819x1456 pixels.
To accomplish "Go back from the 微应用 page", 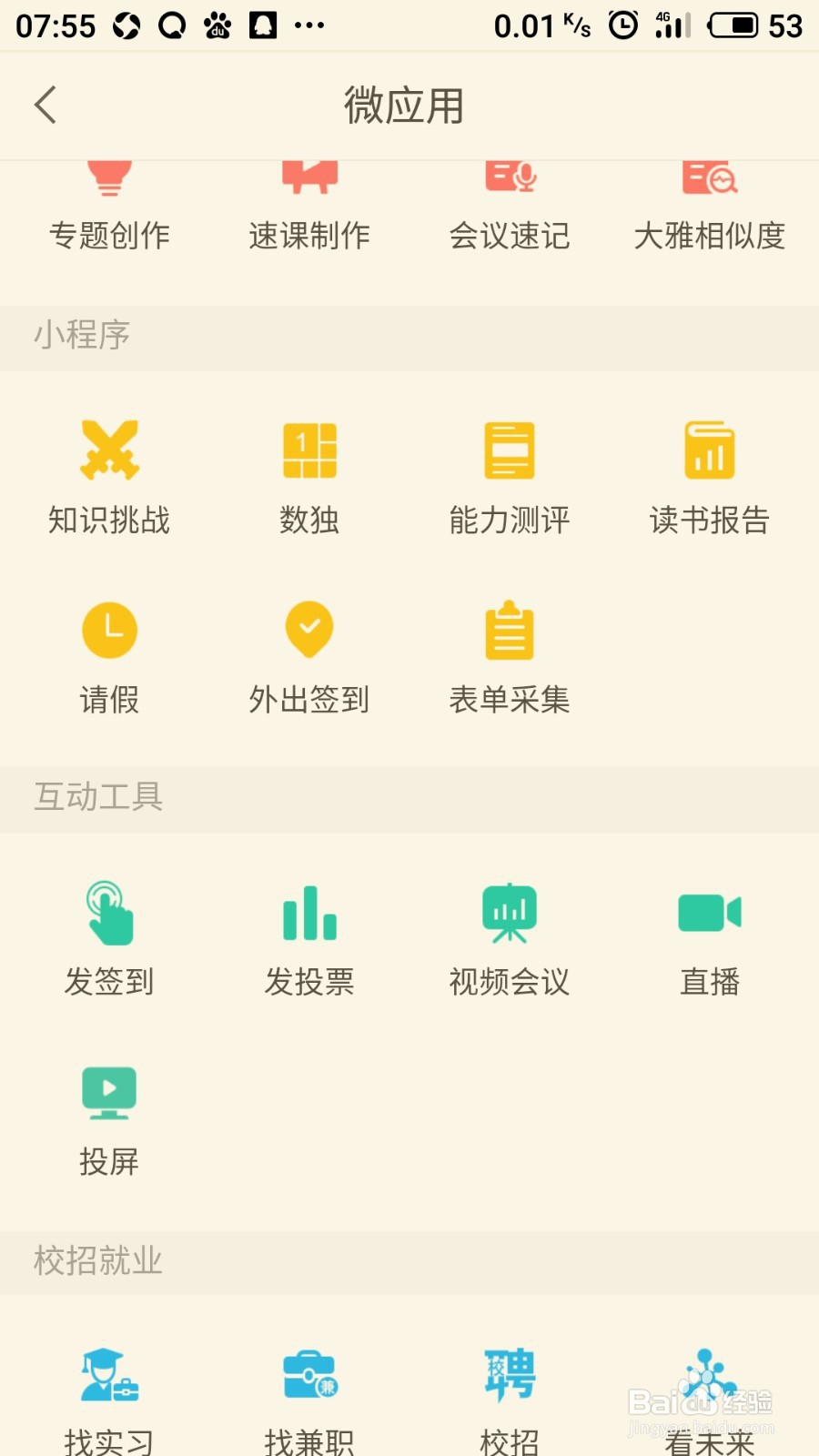I will pyautogui.click(x=45, y=105).
